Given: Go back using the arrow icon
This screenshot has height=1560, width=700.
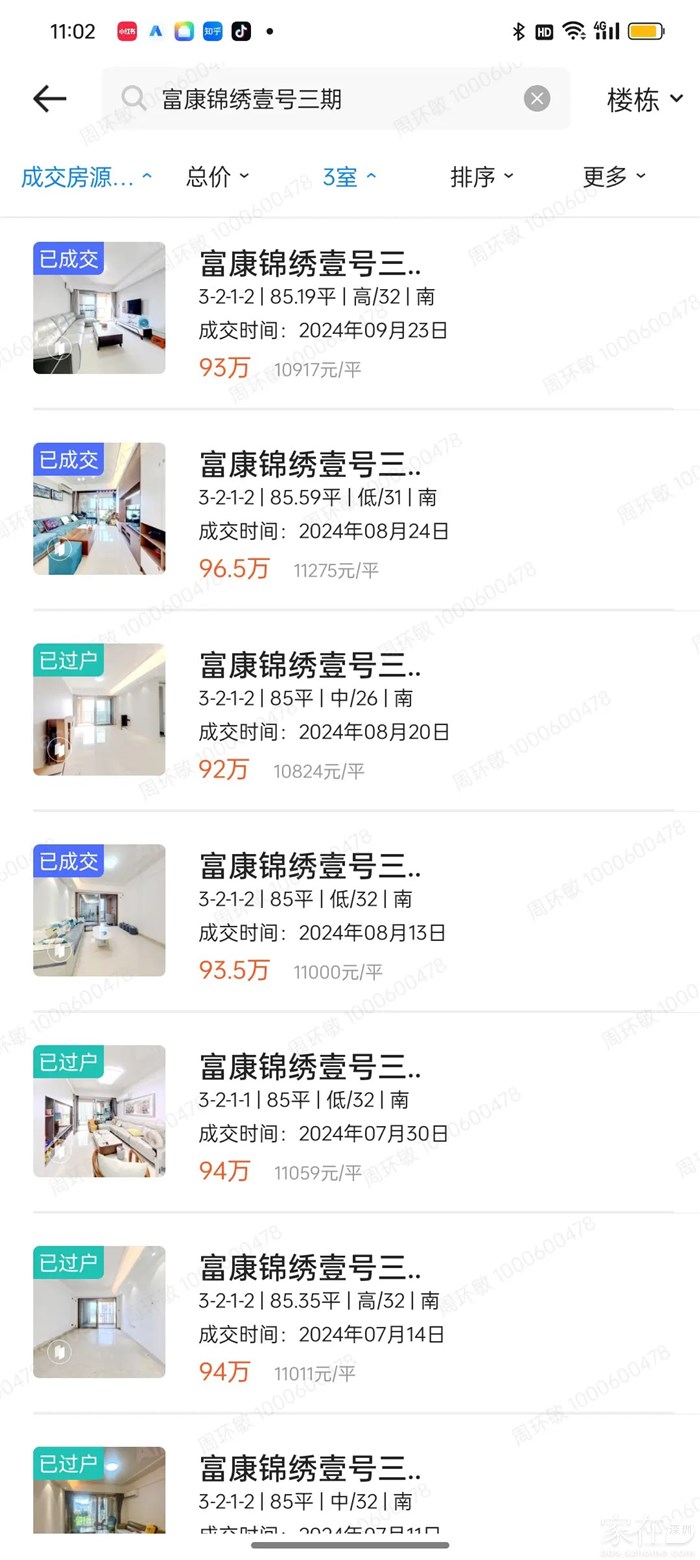Looking at the screenshot, I should [x=49, y=98].
